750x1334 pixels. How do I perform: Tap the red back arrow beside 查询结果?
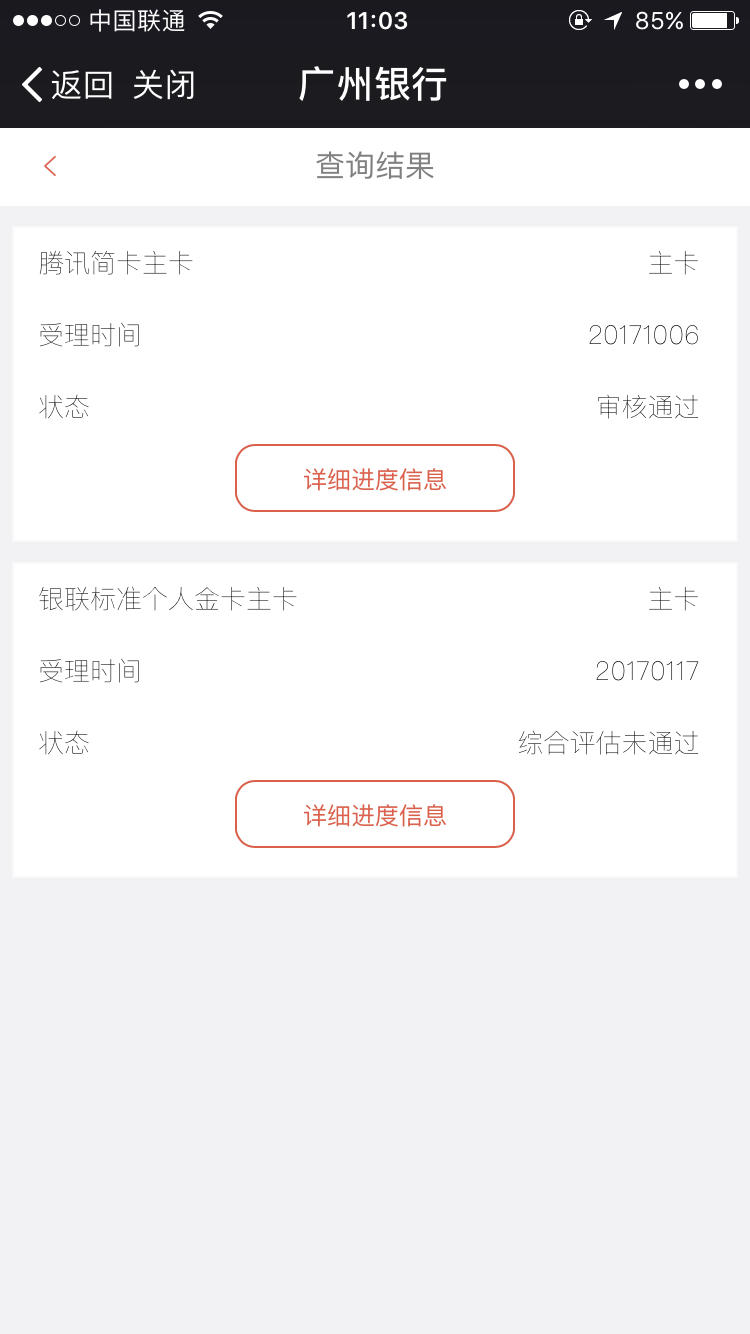tap(50, 166)
